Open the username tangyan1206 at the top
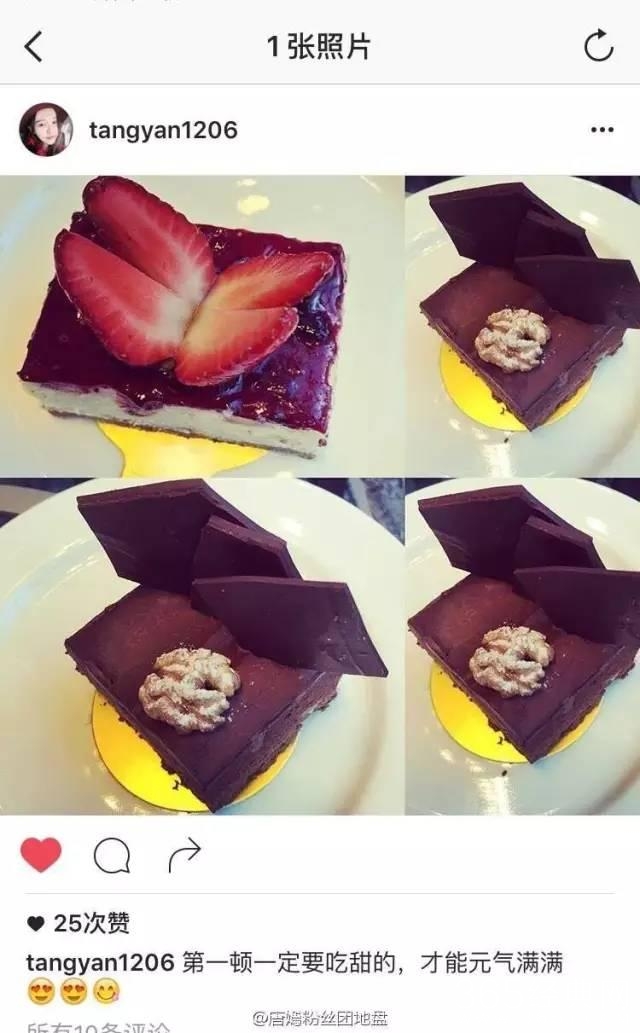 [x=163, y=130]
